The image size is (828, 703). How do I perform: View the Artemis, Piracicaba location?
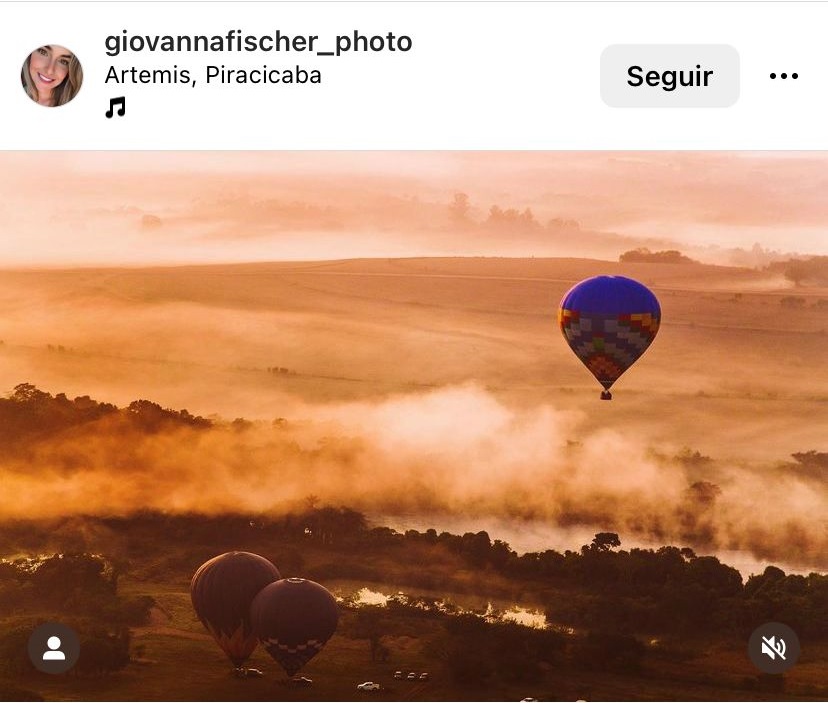213,76
